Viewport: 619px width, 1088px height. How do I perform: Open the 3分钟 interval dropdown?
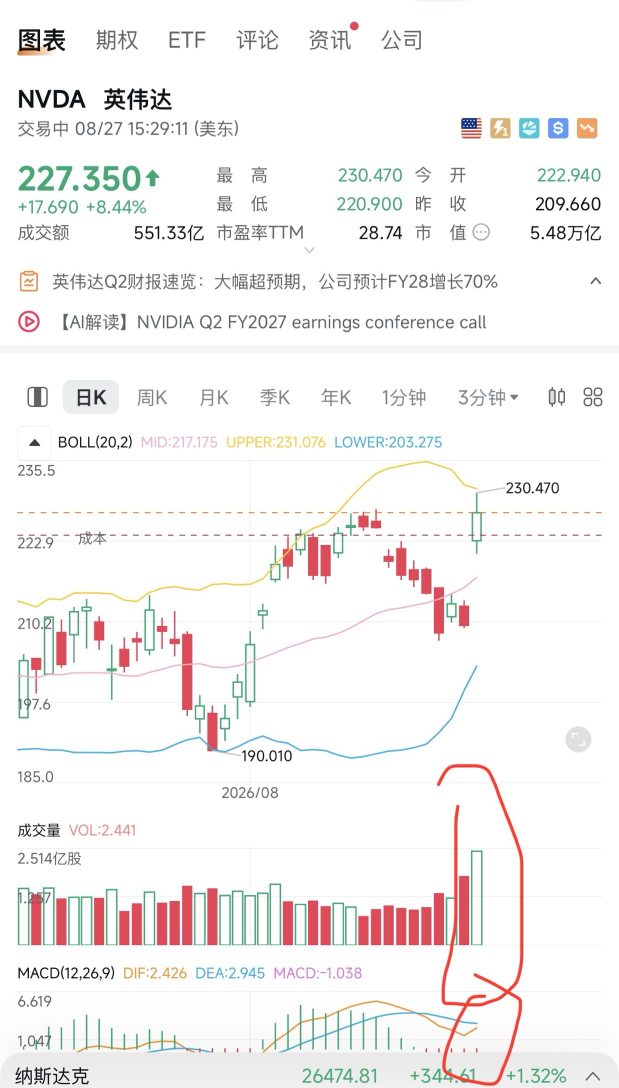(x=488, y=398)
